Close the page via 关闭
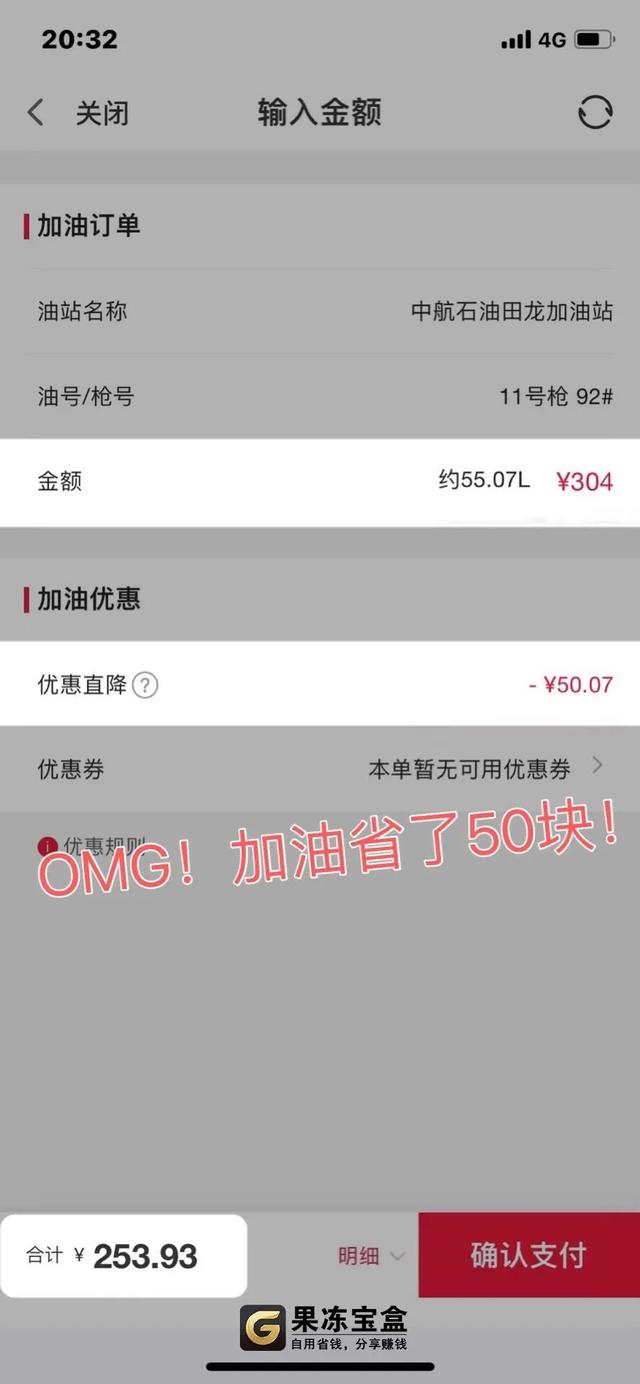The image size is (640, 1384). pyautogui.click(x=102, y=113)
